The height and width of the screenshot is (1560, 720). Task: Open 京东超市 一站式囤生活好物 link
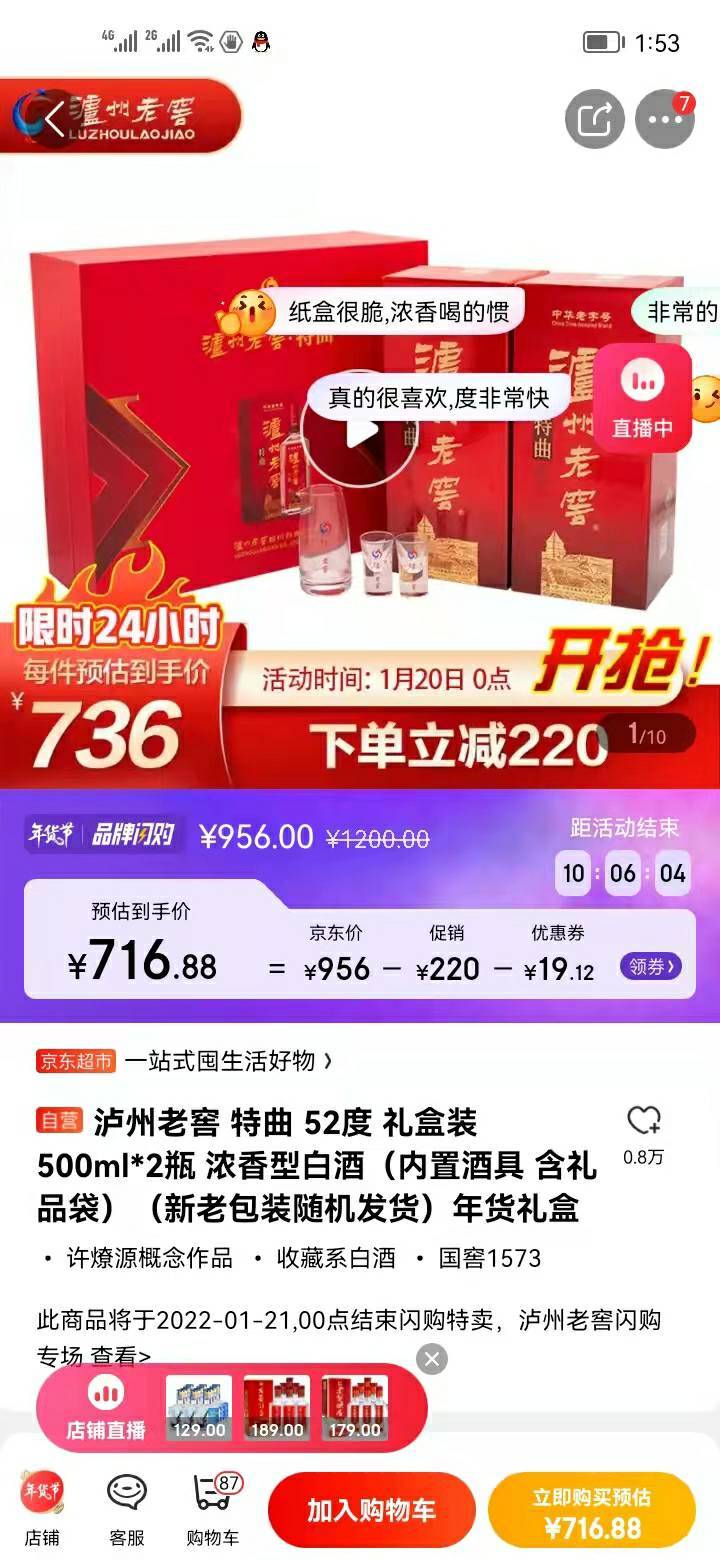[184, 1061]
